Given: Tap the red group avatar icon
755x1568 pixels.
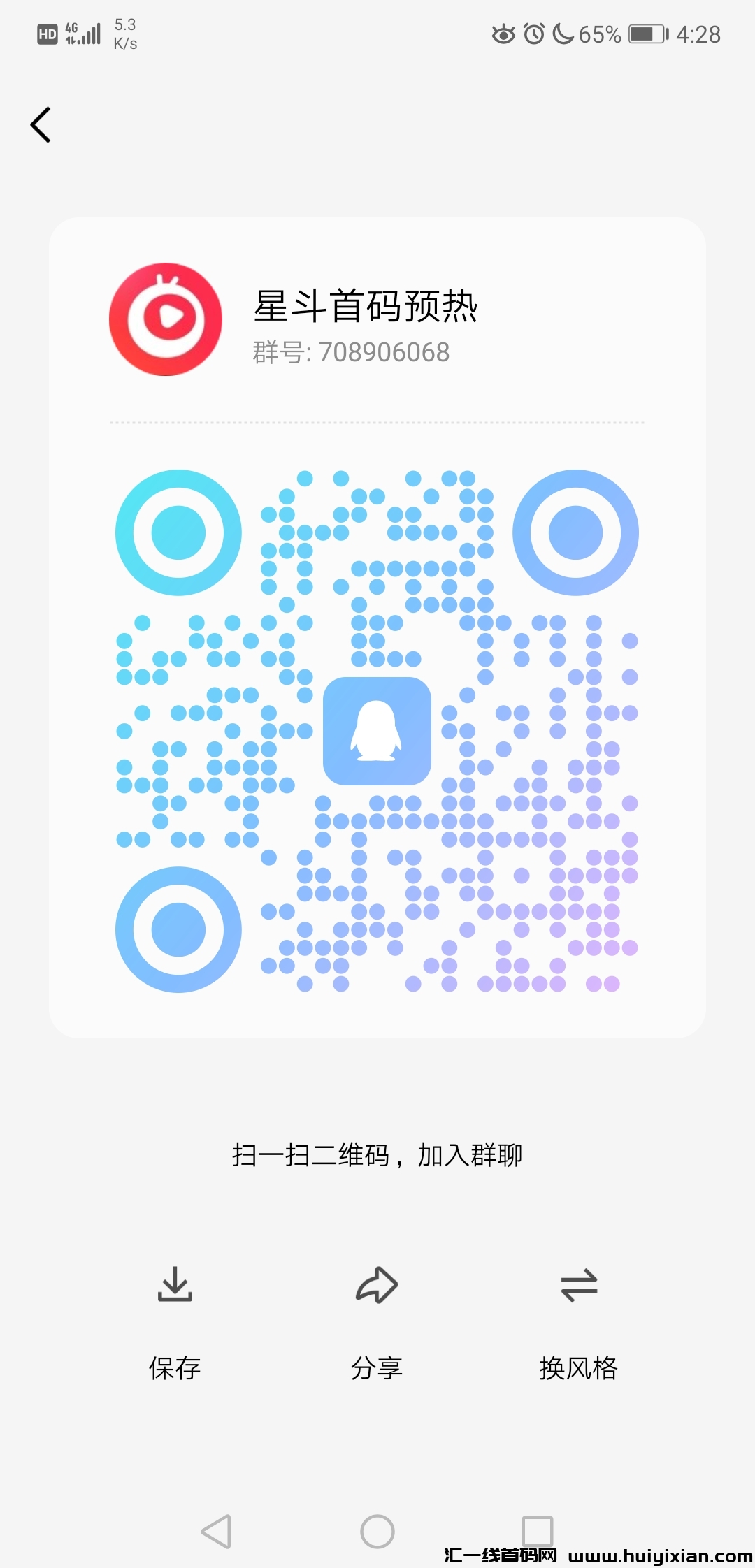Looking at the screenshot, I should pyautogui.click(x=165, y=319).
